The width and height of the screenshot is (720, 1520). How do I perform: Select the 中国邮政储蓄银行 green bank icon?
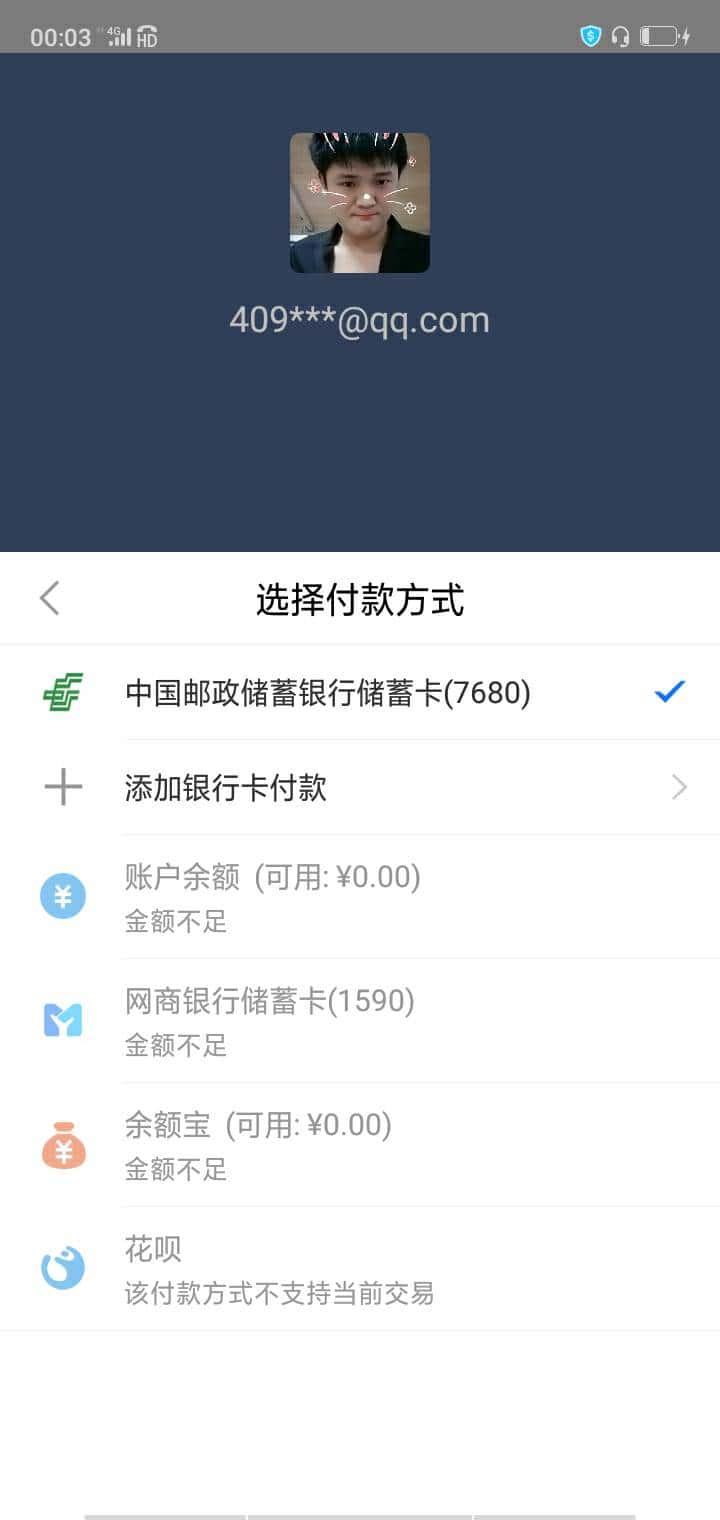(x=62, y=690)
